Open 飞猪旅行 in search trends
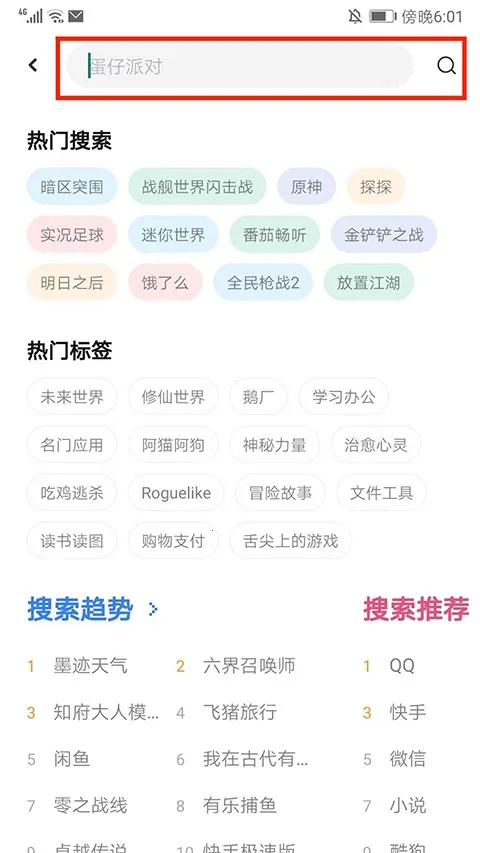This screenshot has height=853, width=480. click(239, 712)
